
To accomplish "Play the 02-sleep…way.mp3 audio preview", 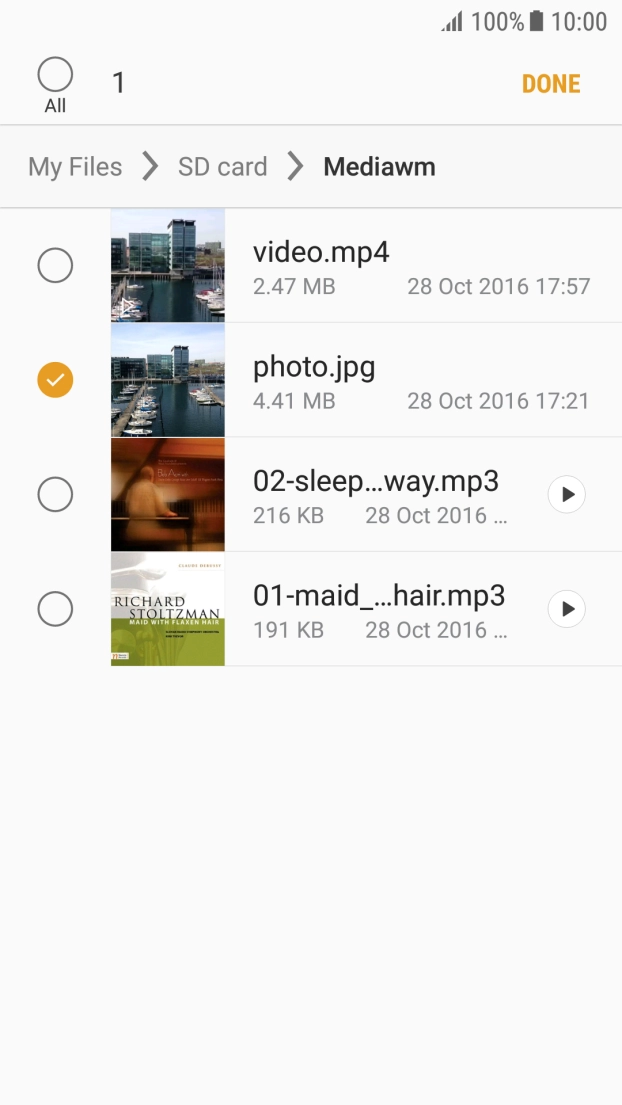I will pos(567,494).
